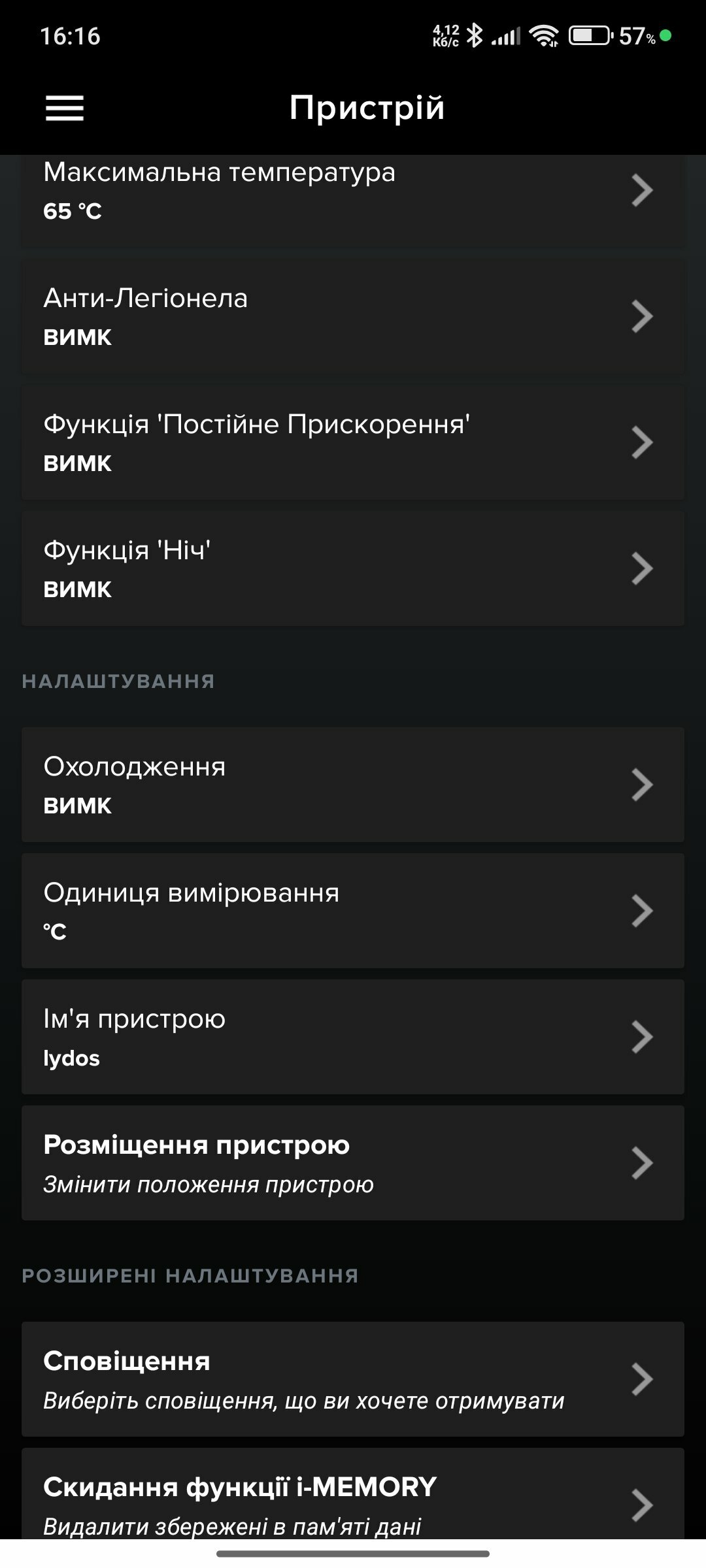Open Скидання функції i-MEMORY
Screen dimensions: 706x1568
[353, 1494]
